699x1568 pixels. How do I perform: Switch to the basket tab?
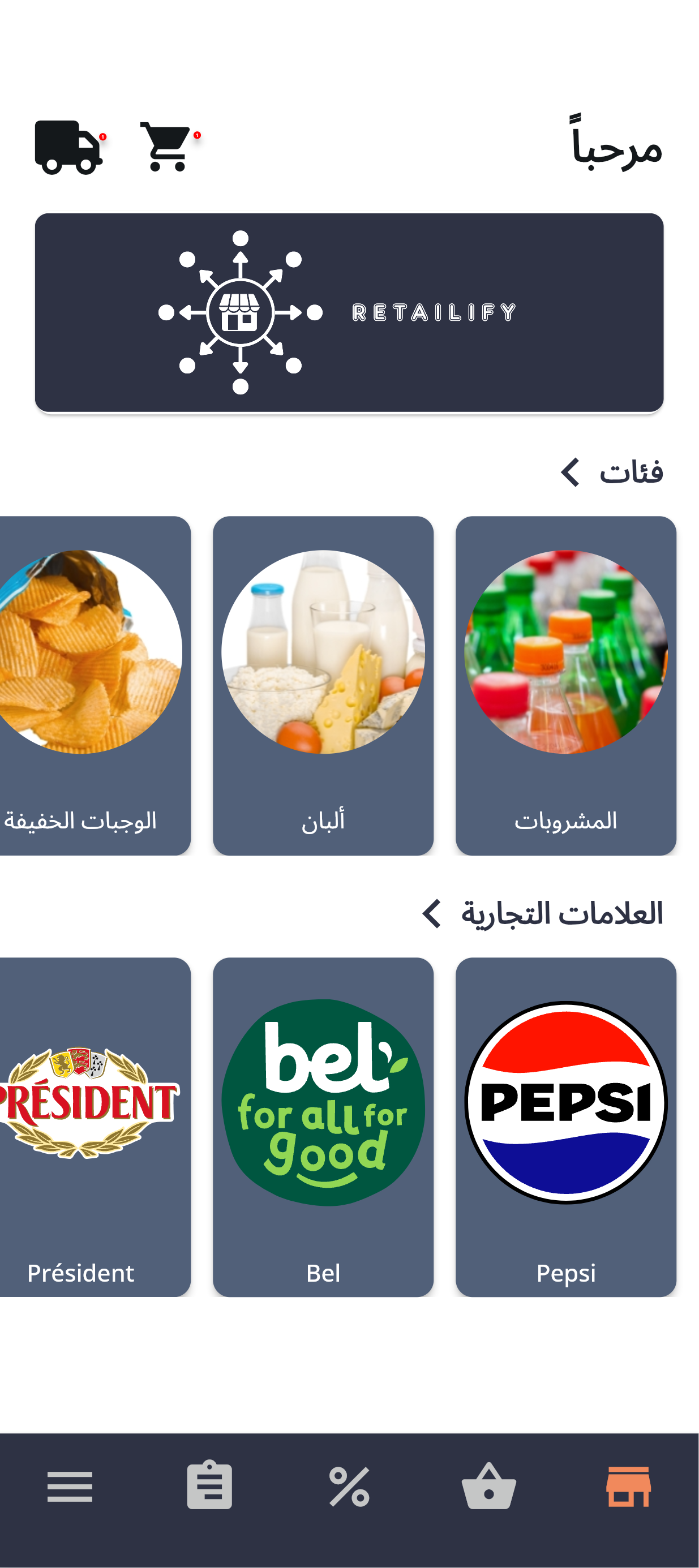(489, 1487)
